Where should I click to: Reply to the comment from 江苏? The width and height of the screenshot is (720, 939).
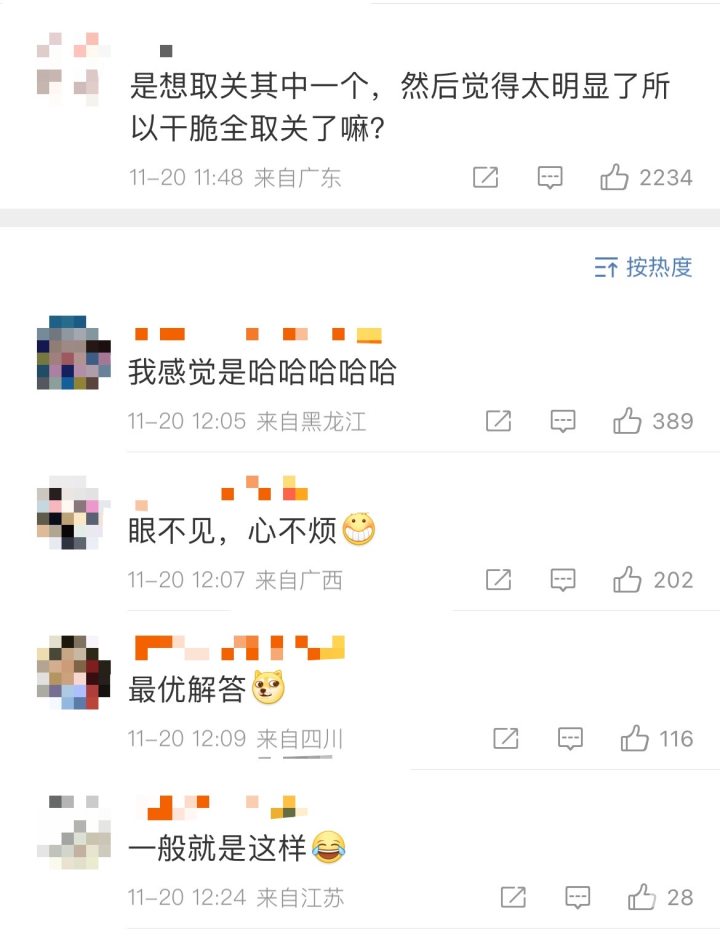577,897
